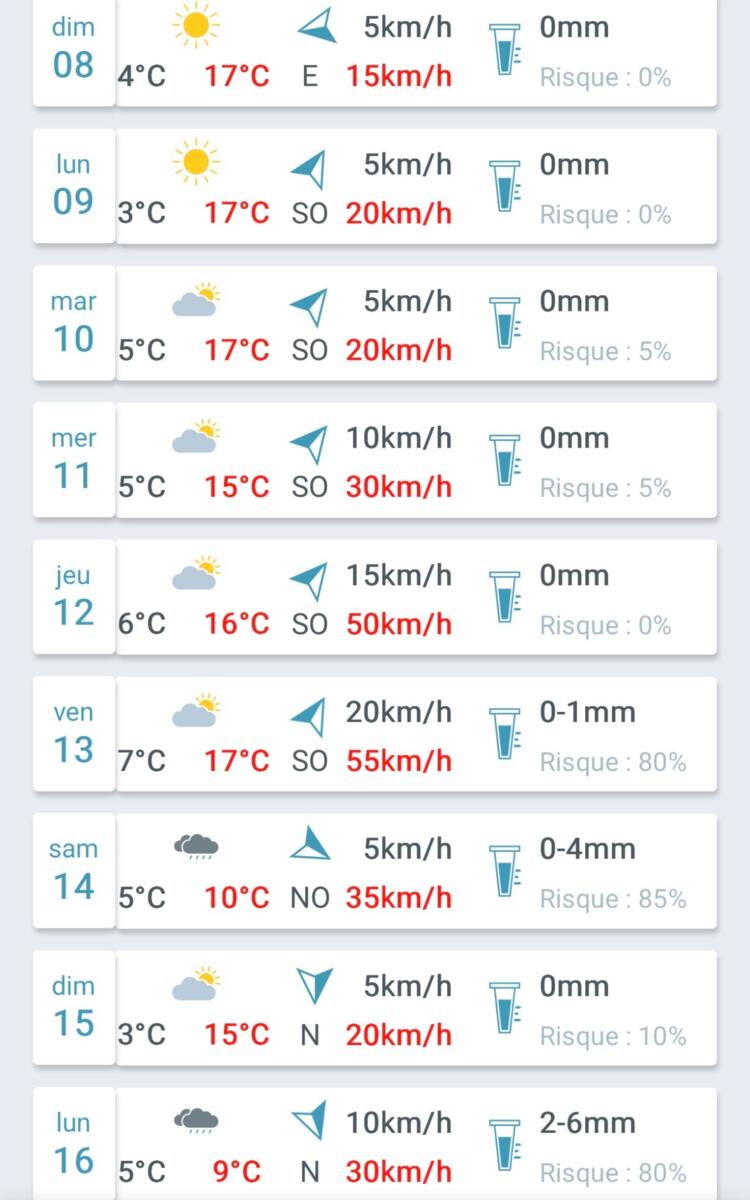The image size is (750, 1200).
Task: View details for lun 09
Action: (375, 187)
